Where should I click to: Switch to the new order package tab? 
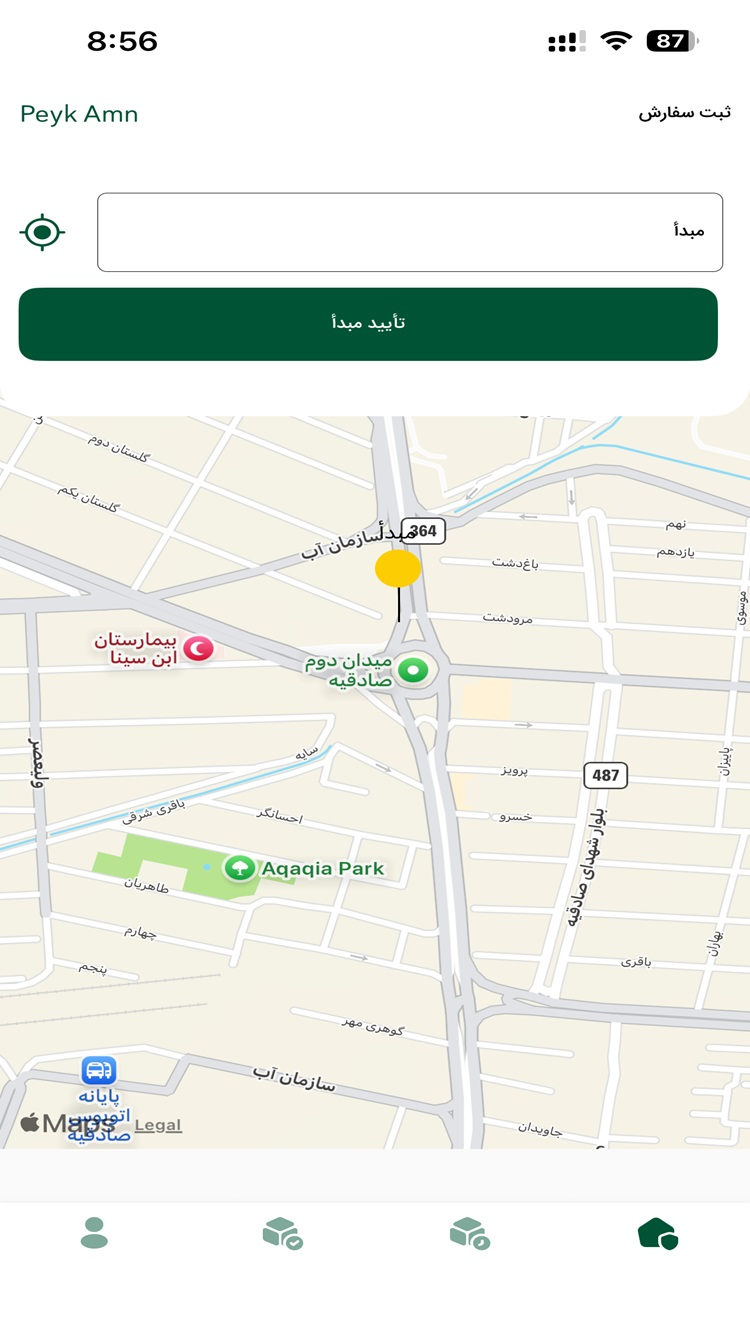[657, 1233]
